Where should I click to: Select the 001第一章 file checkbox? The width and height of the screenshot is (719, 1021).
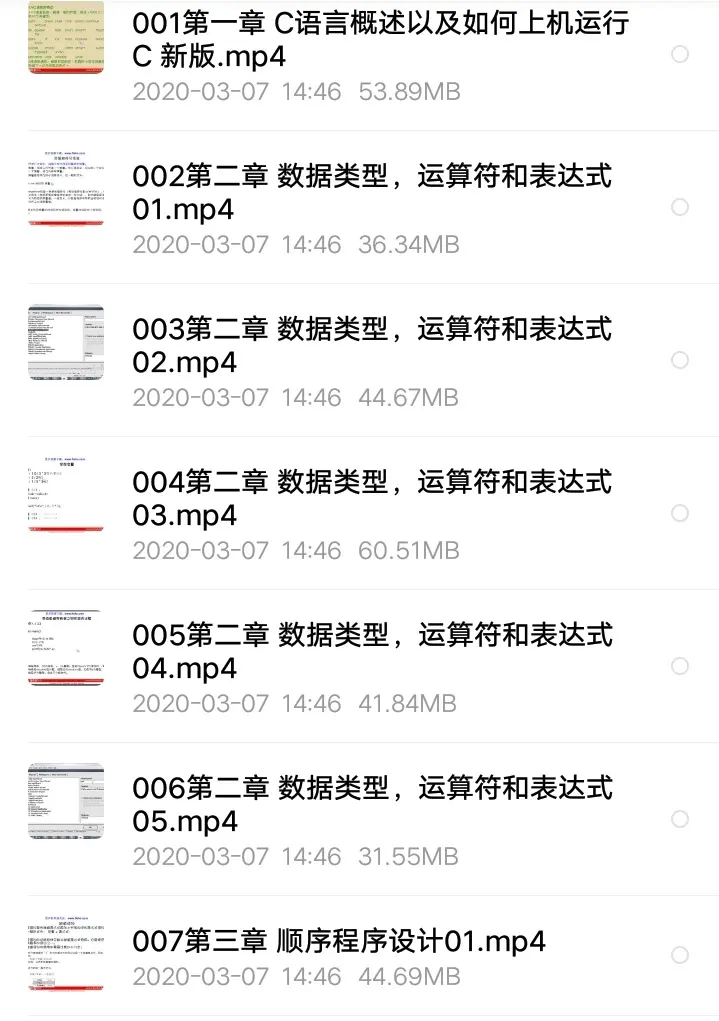tap(680, 54)
